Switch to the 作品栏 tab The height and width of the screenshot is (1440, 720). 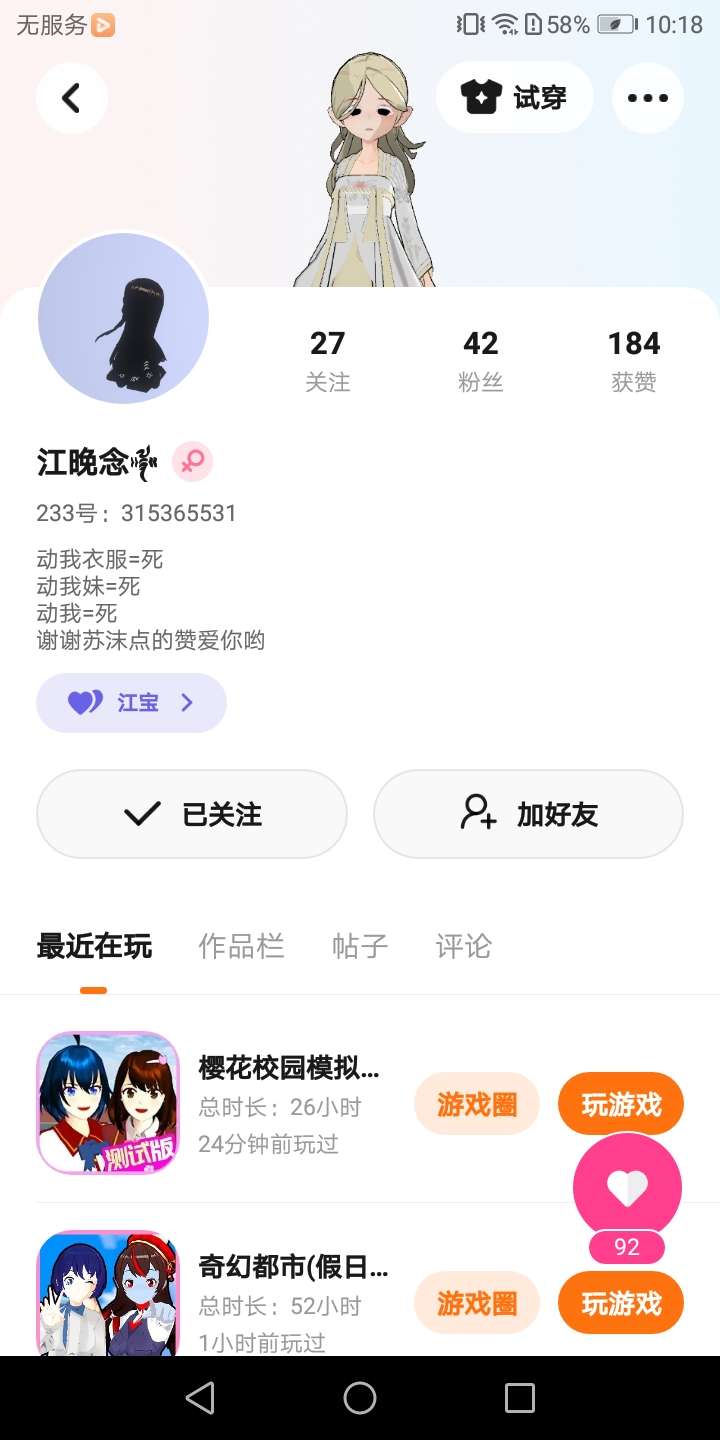(x=241, y=946)
